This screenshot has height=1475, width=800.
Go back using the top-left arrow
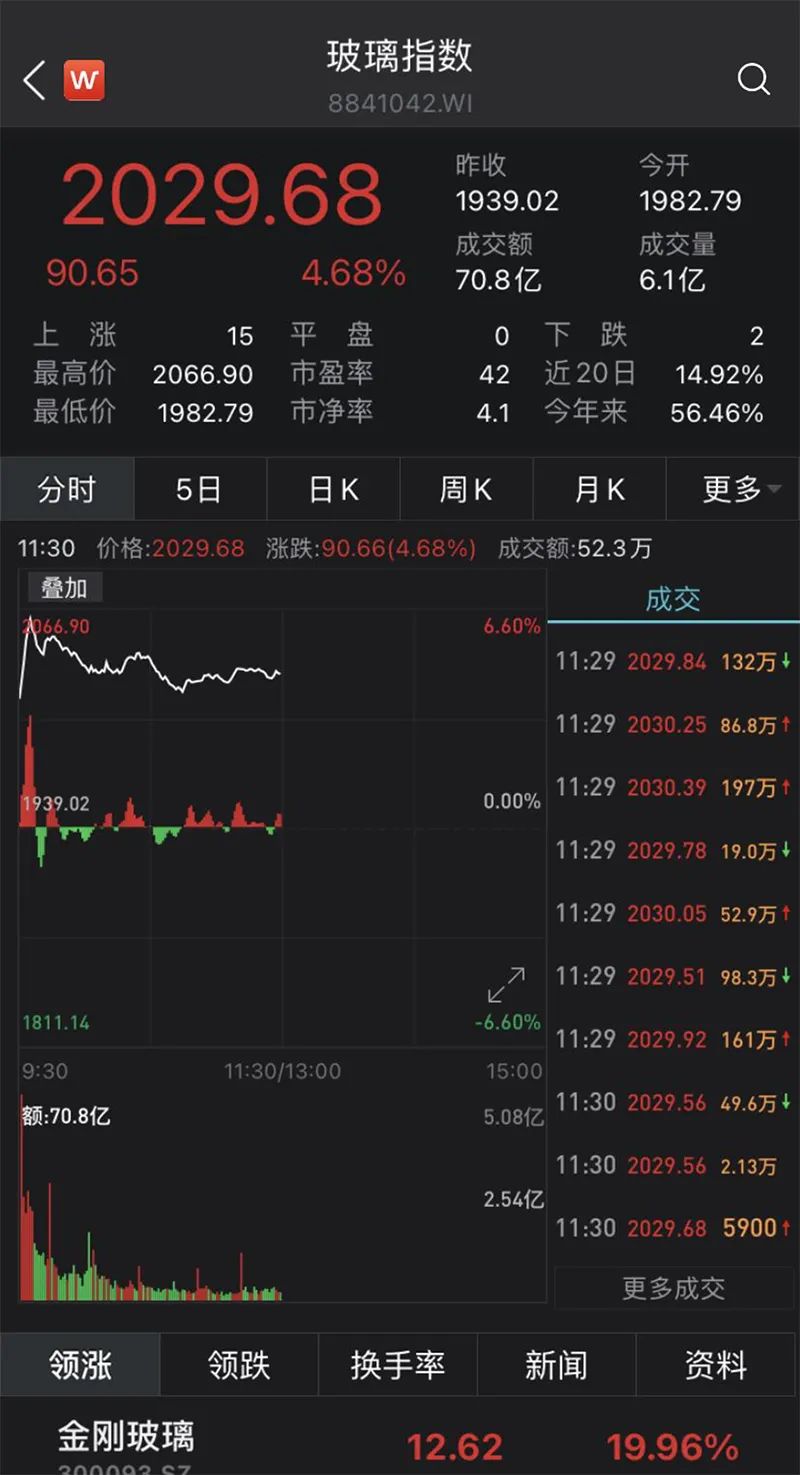click(x=35, y=80)
